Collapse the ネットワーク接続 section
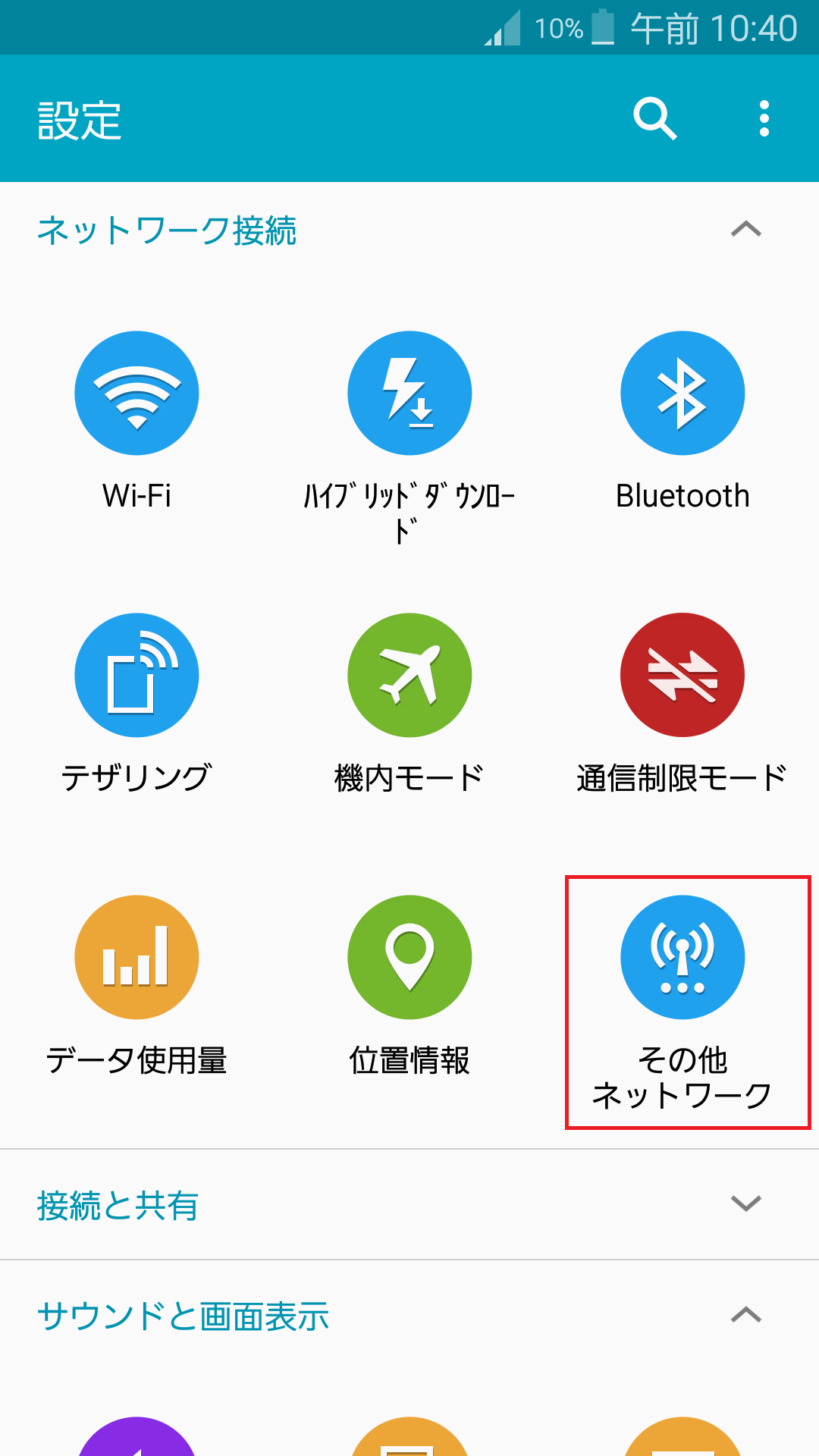This screenshot has height=1456, width=819. click(x=747, y=229)
